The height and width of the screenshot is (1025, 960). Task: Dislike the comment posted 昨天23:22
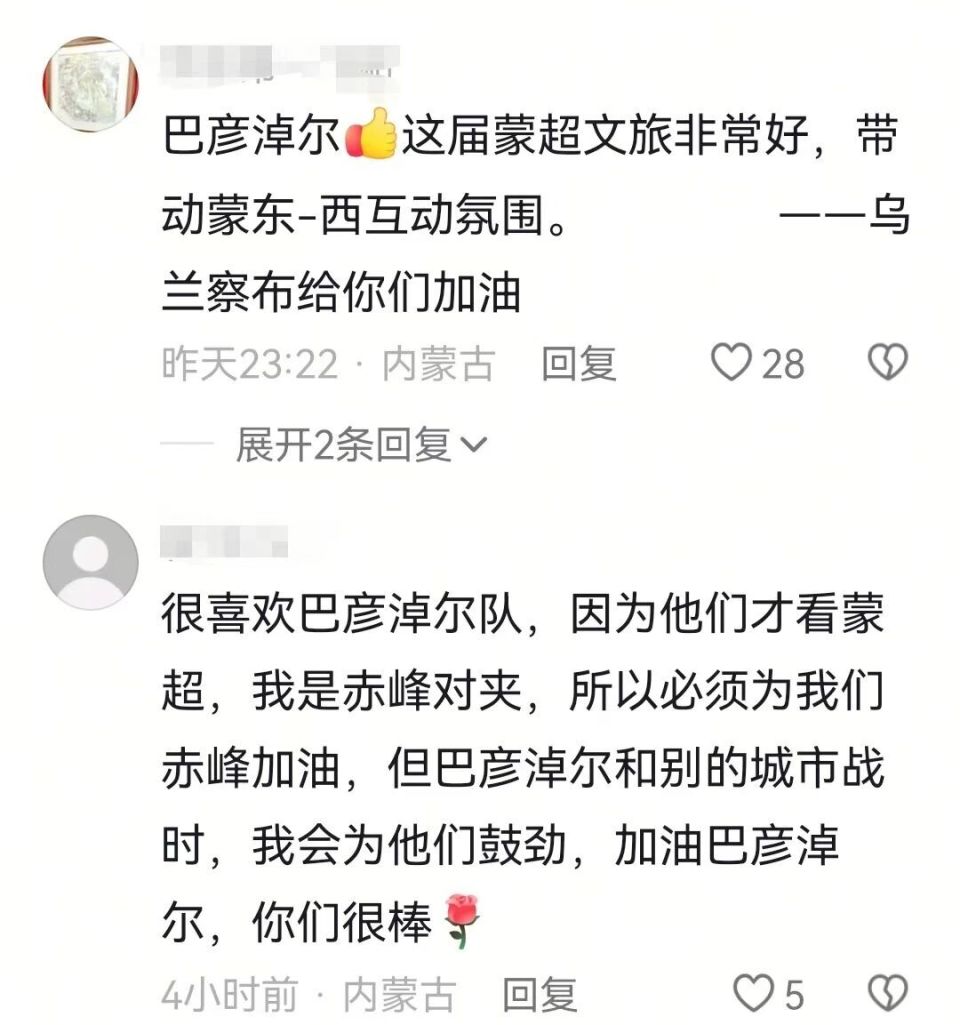coord(886,363)
